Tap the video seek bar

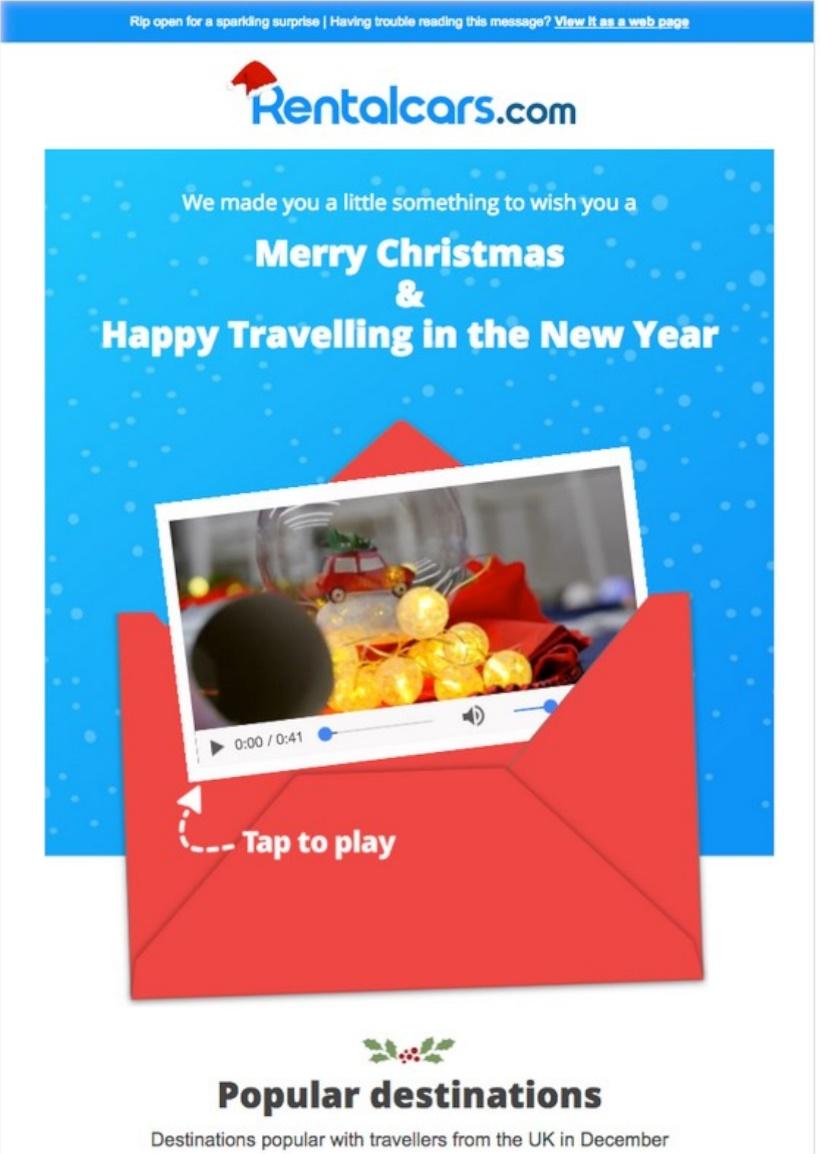click(380, 729)
